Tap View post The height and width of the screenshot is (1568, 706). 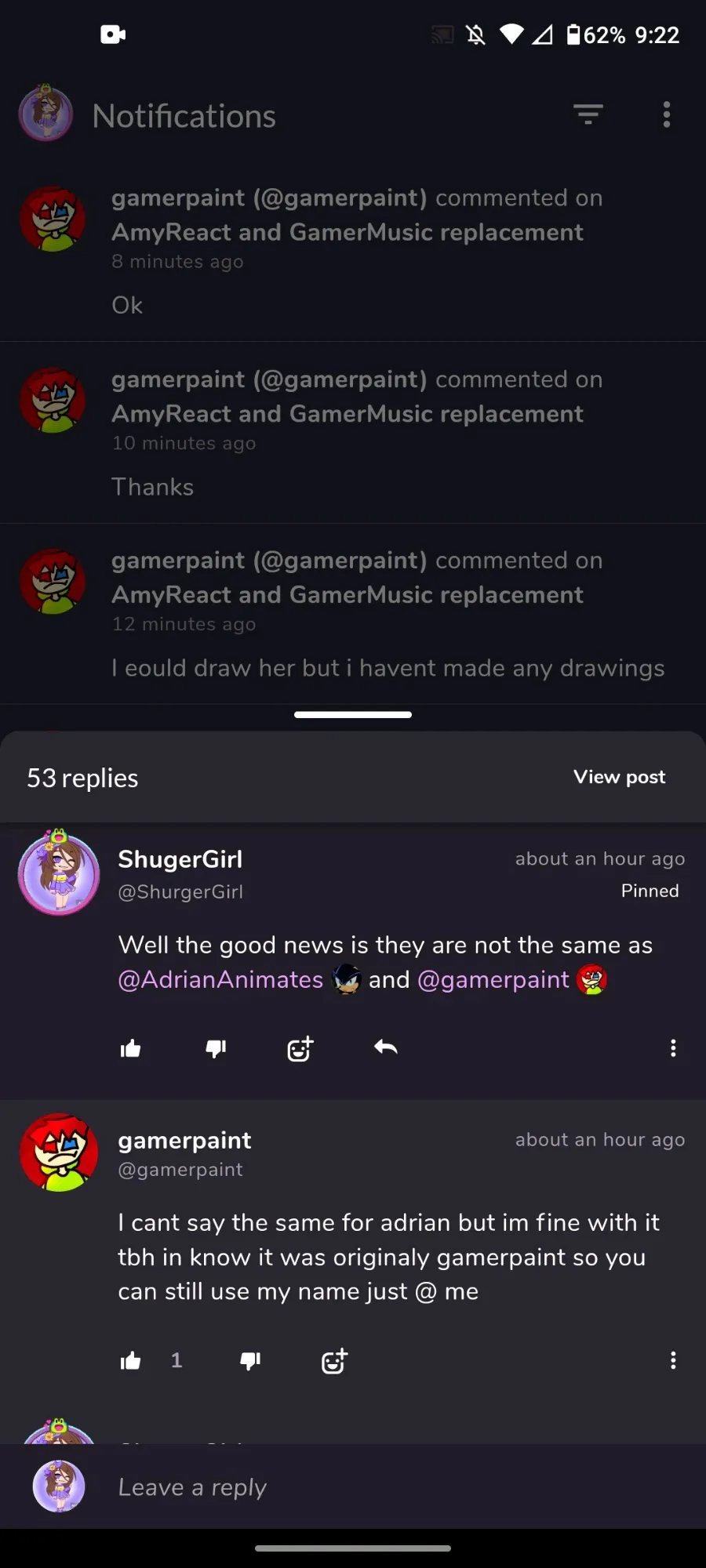[x=619, y=777]
